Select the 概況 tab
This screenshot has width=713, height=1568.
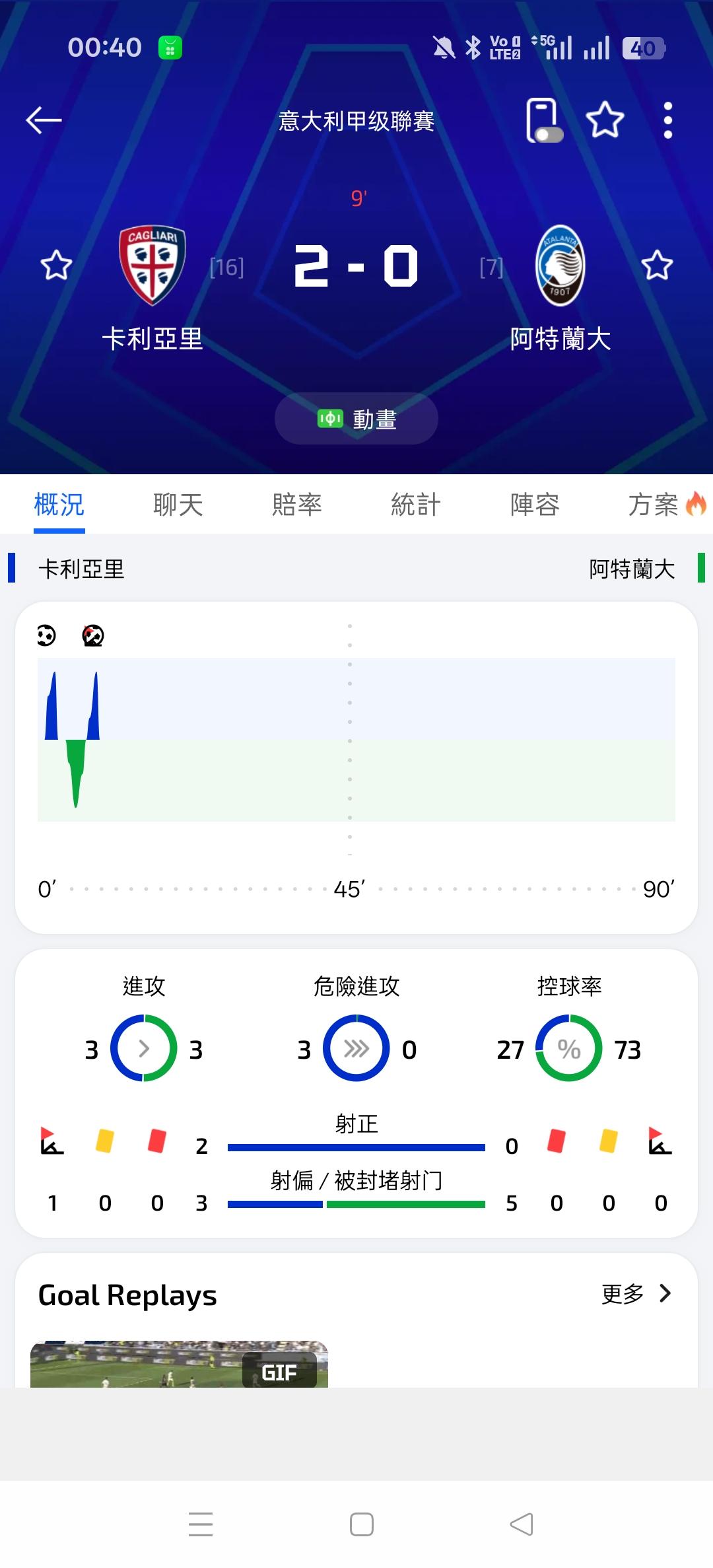59,505
